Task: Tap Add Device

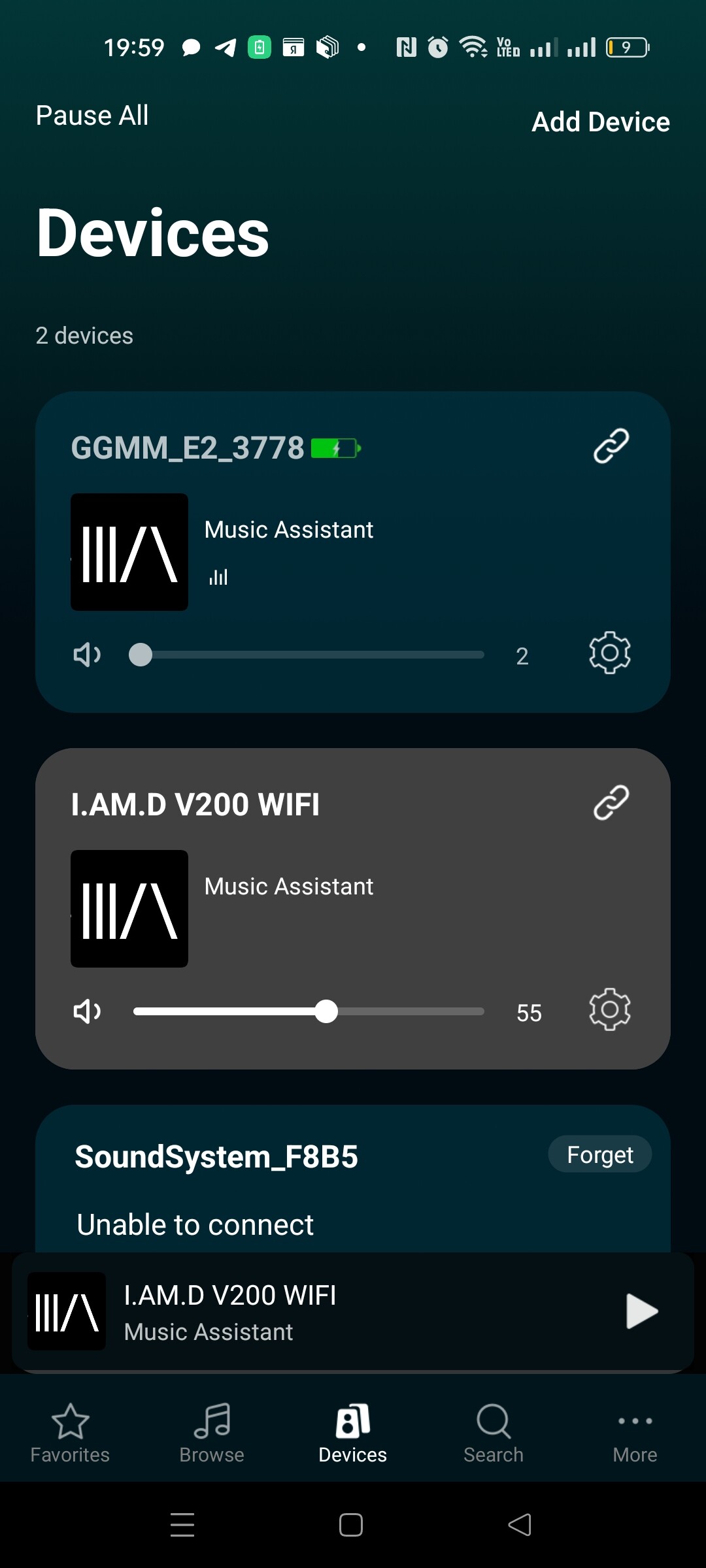Action: click(601, 122)
